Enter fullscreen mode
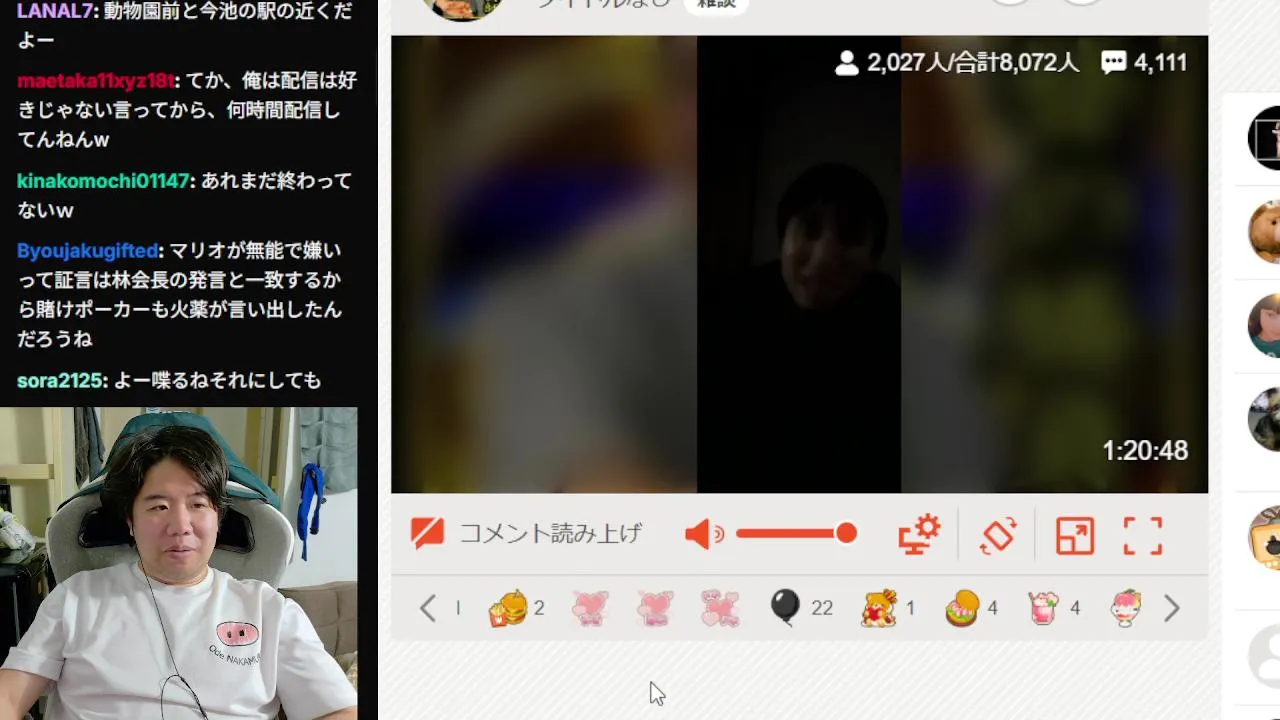 pos(1143,535)
